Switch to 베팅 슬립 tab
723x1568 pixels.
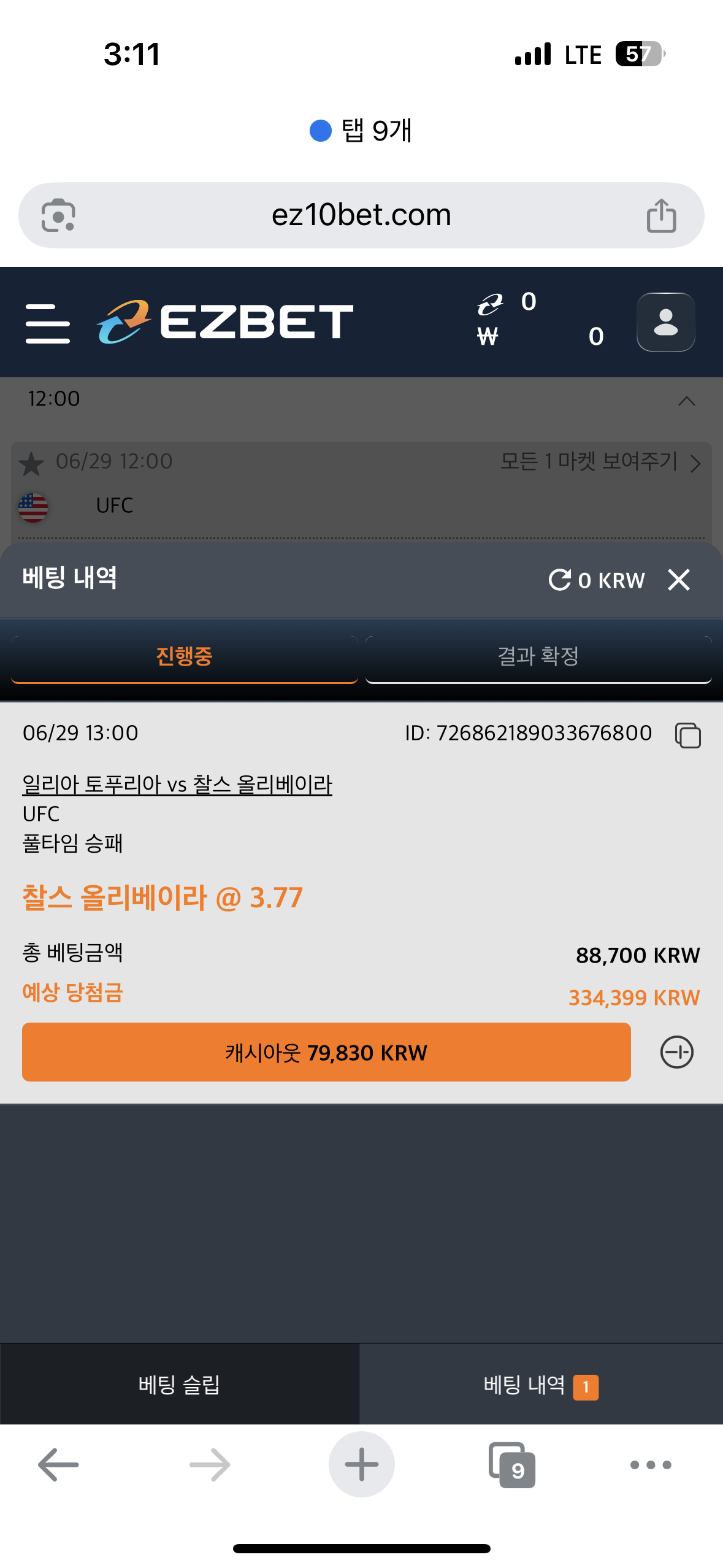[179, 1385]
